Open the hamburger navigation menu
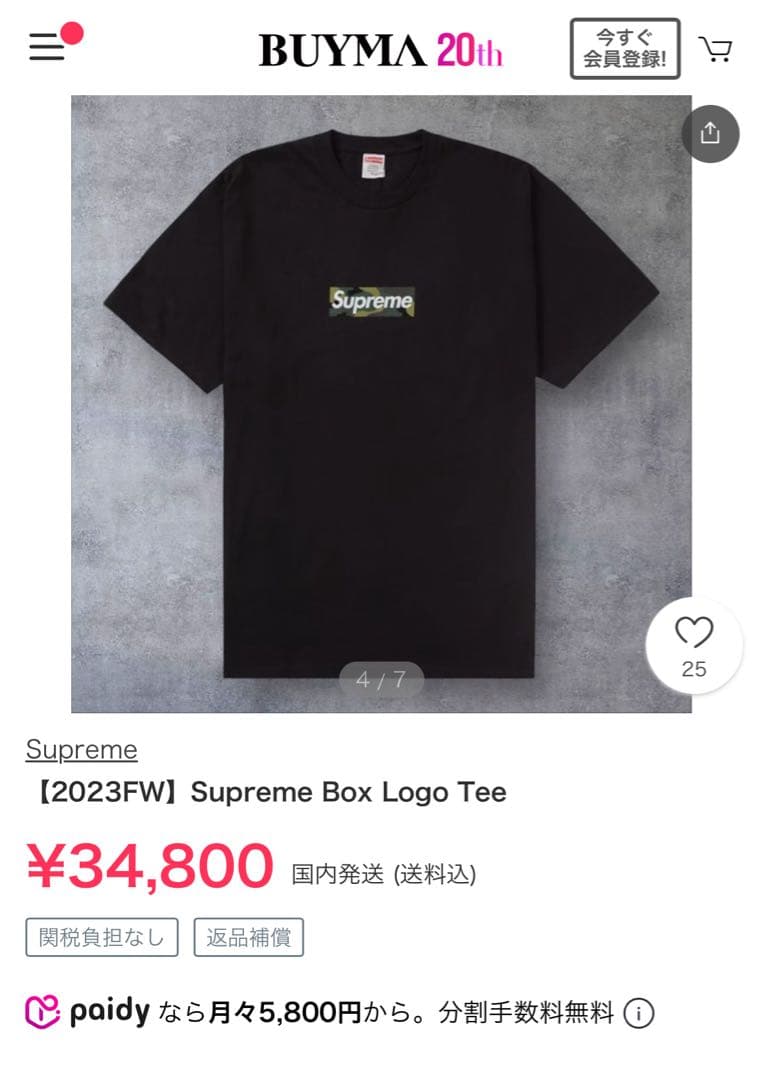This screenshot has height=1080, width=763. (x=45, y=47)
